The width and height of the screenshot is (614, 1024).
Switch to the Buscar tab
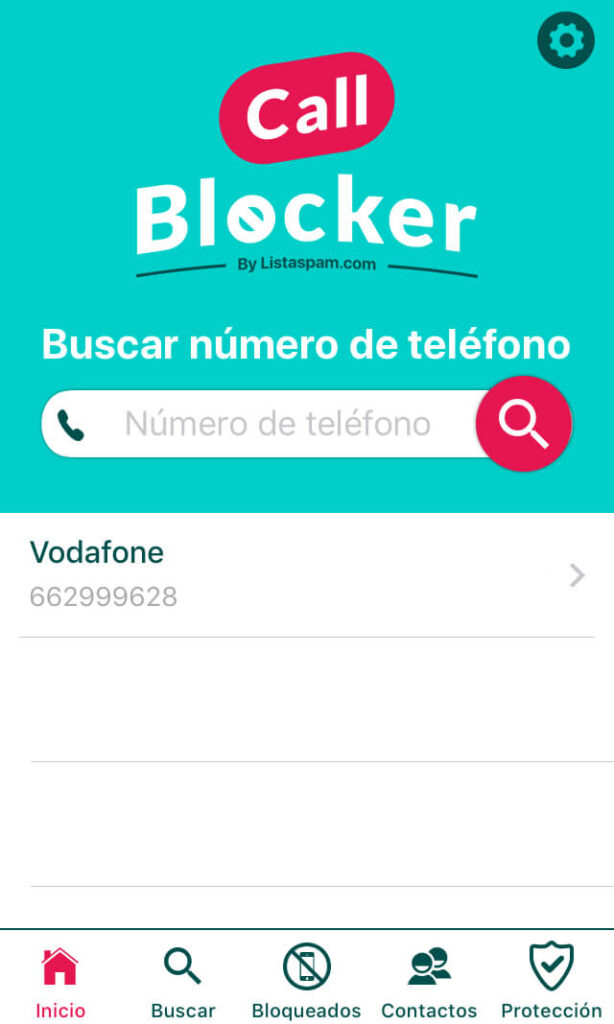(183, 981)
